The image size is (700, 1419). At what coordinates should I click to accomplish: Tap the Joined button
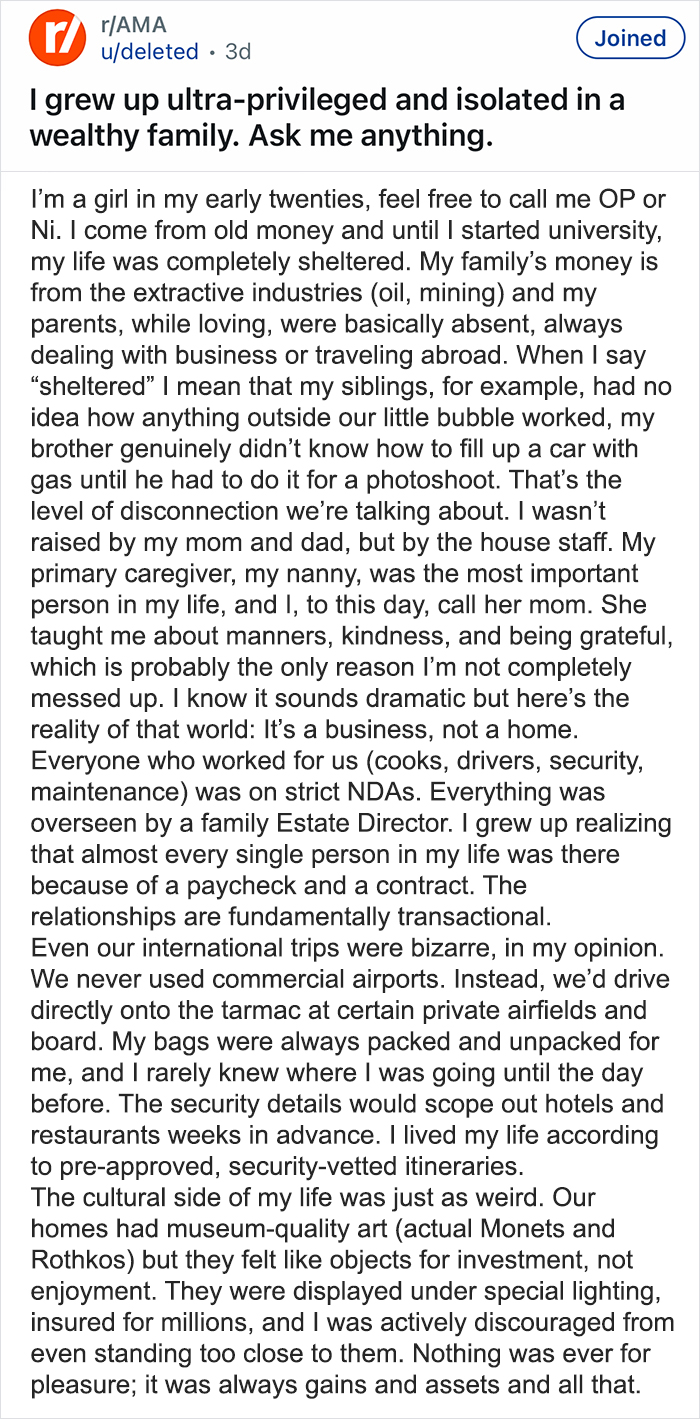click(x=629, y=38)
